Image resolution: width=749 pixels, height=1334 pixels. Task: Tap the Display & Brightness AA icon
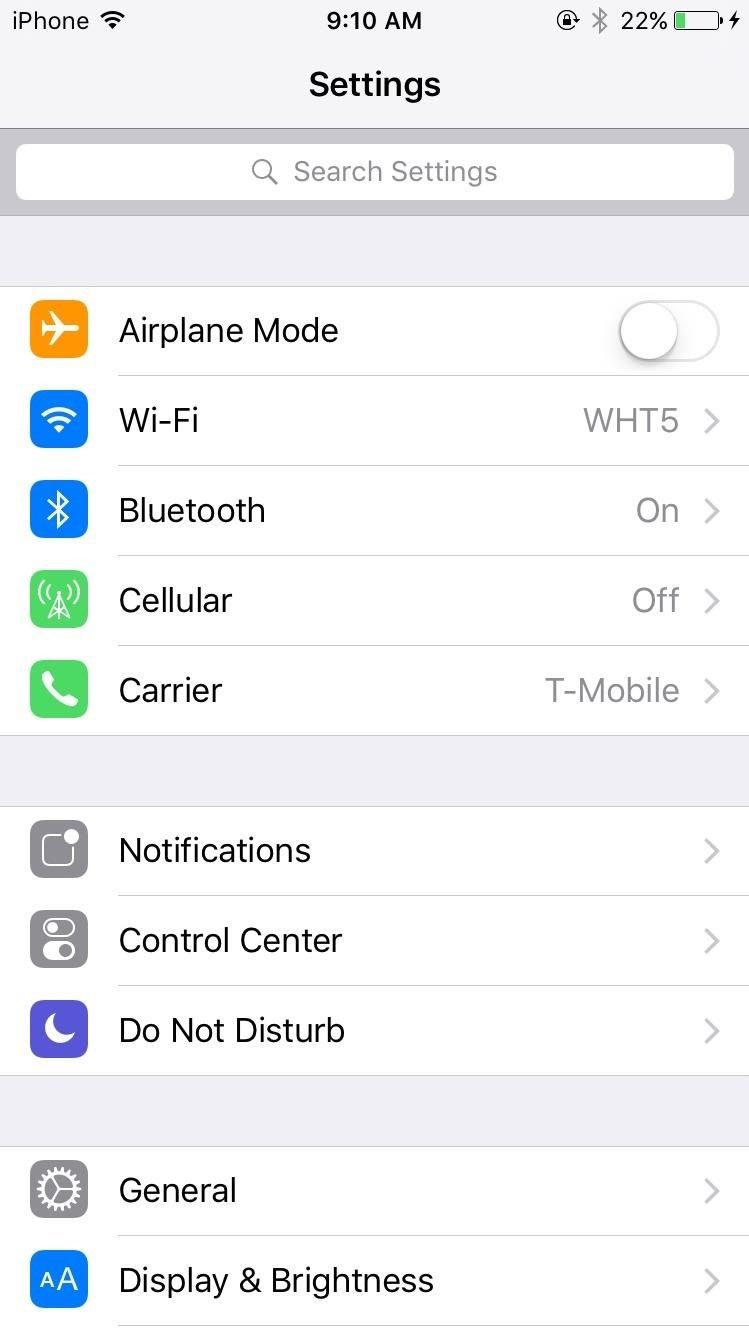coord(58,1279)
